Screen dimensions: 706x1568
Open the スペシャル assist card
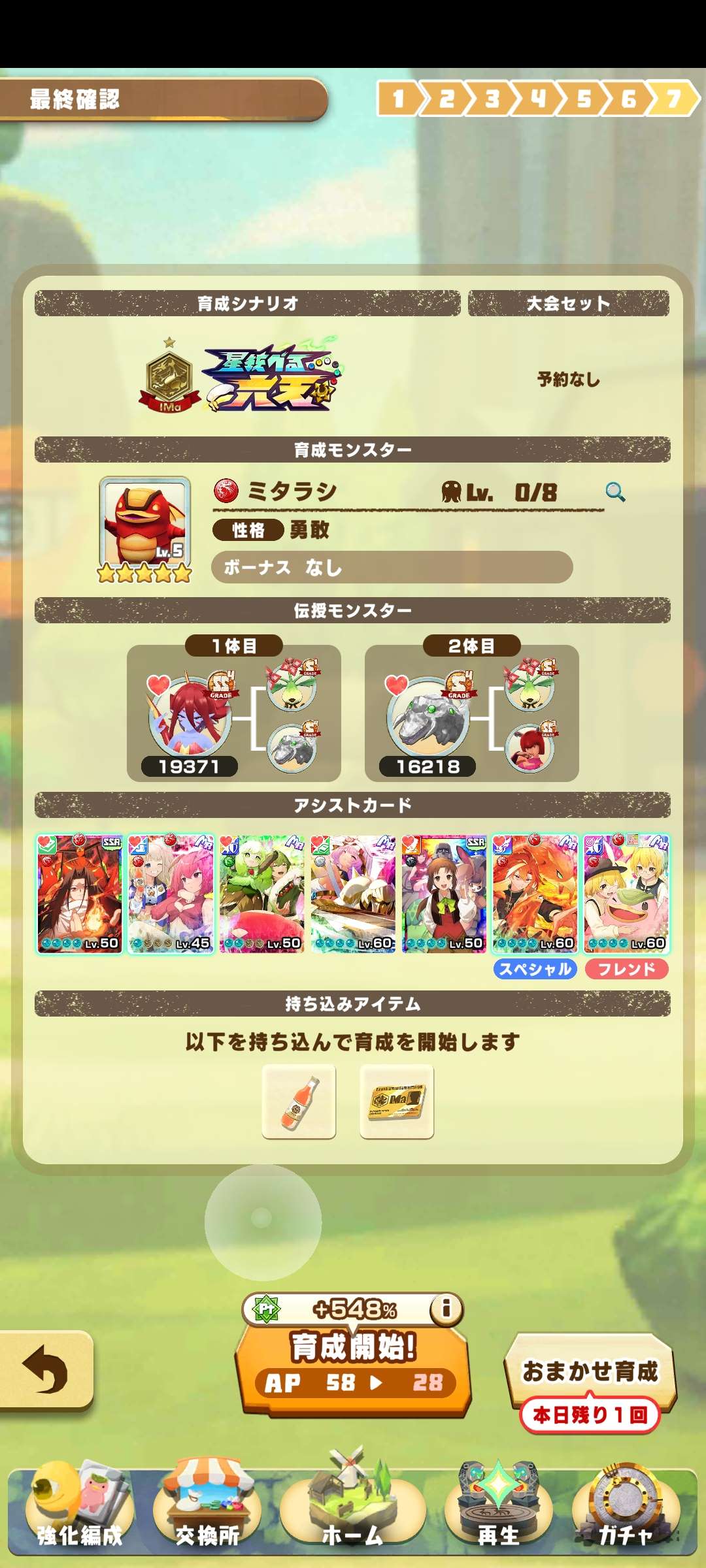[x=535, y=894]
